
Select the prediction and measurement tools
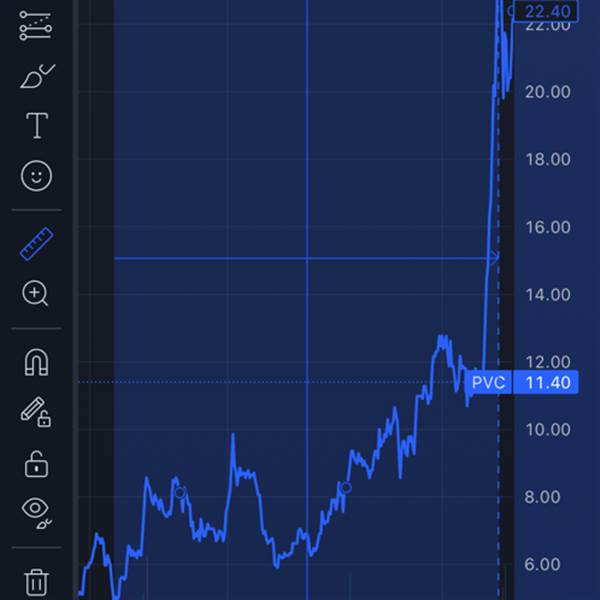pyautogui.click(x=36, y=27)
